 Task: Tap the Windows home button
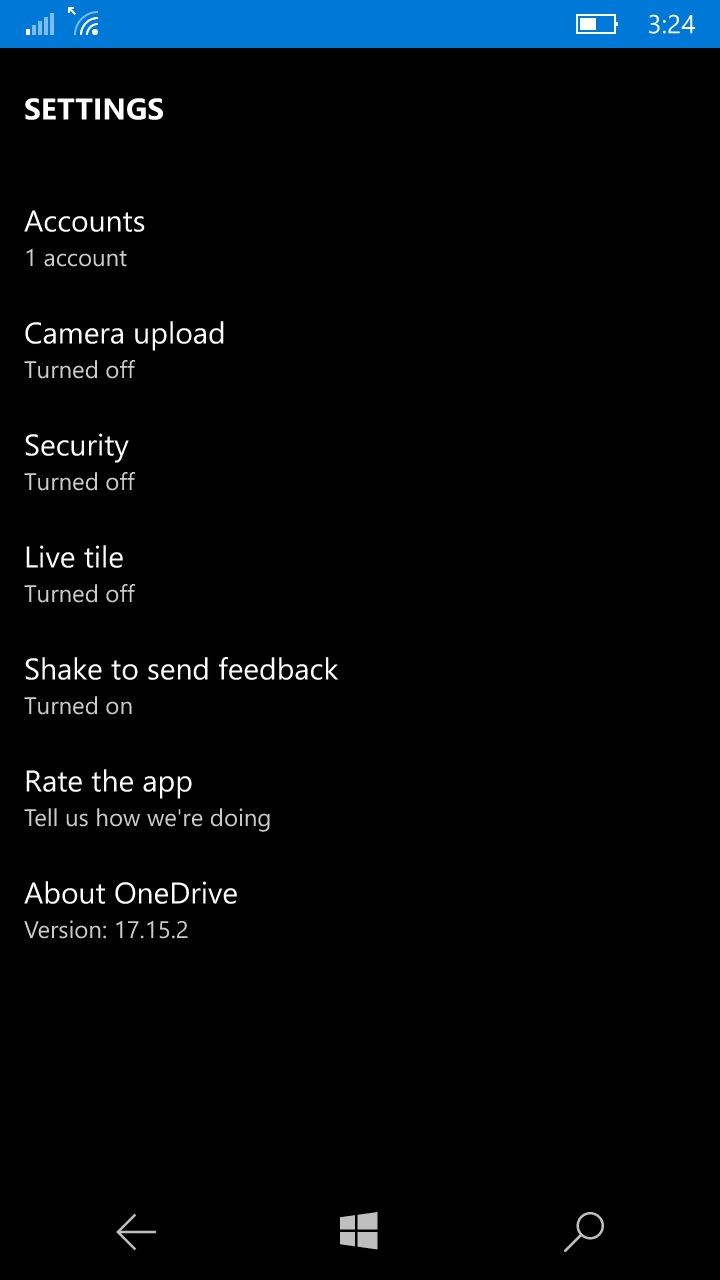pos(359,1231)
